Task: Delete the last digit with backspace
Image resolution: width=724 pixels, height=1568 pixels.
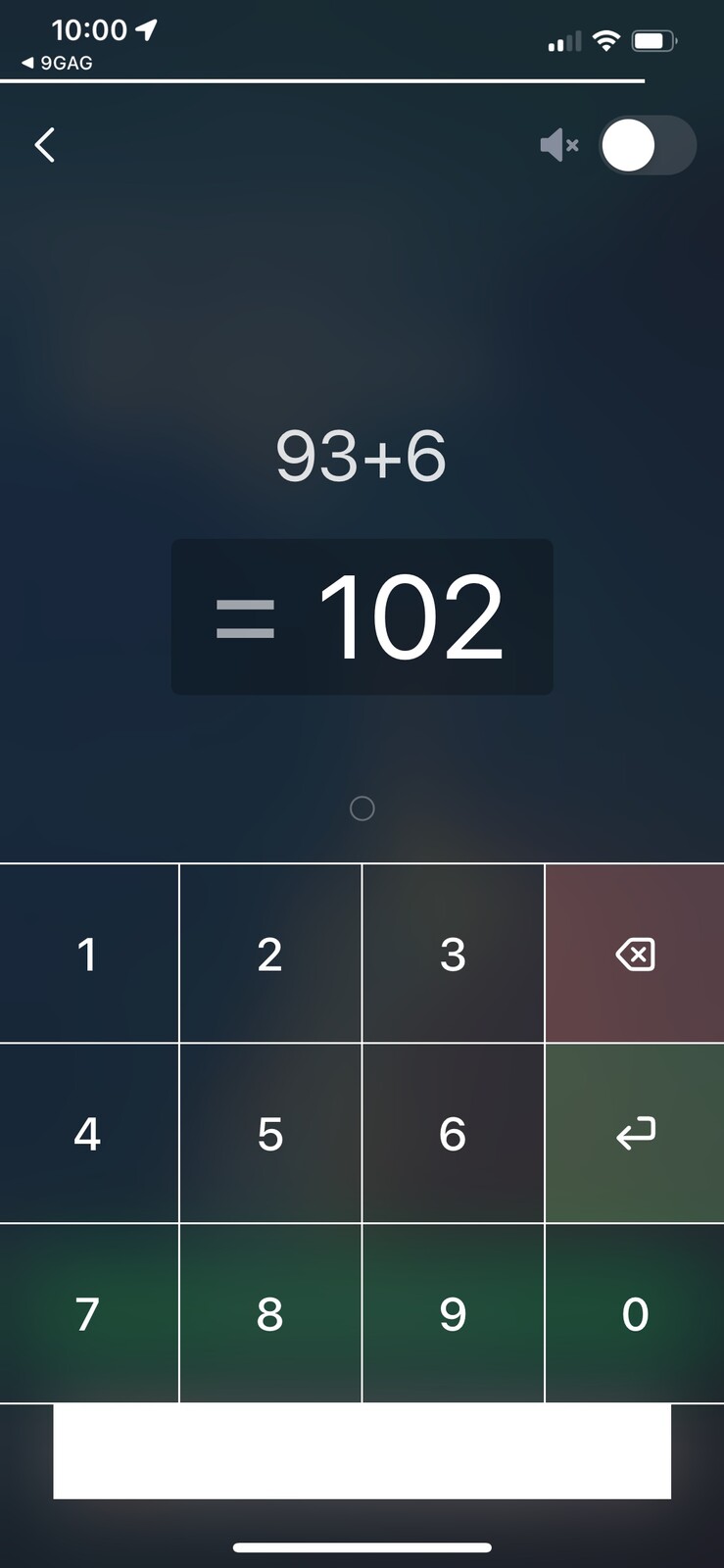Action: [x=635, y=954]
